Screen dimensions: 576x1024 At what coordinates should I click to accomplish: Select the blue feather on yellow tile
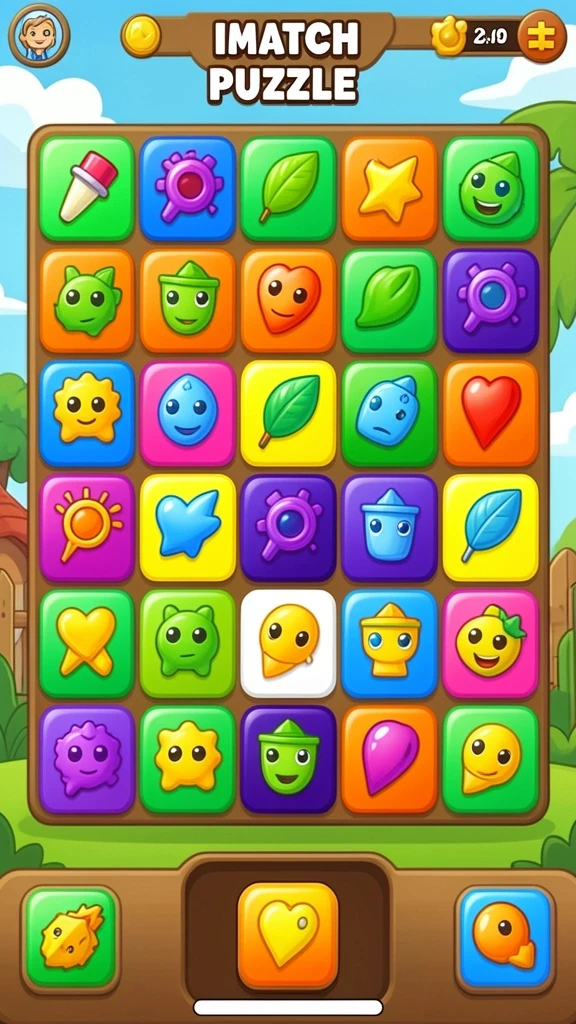pos(490,527)
